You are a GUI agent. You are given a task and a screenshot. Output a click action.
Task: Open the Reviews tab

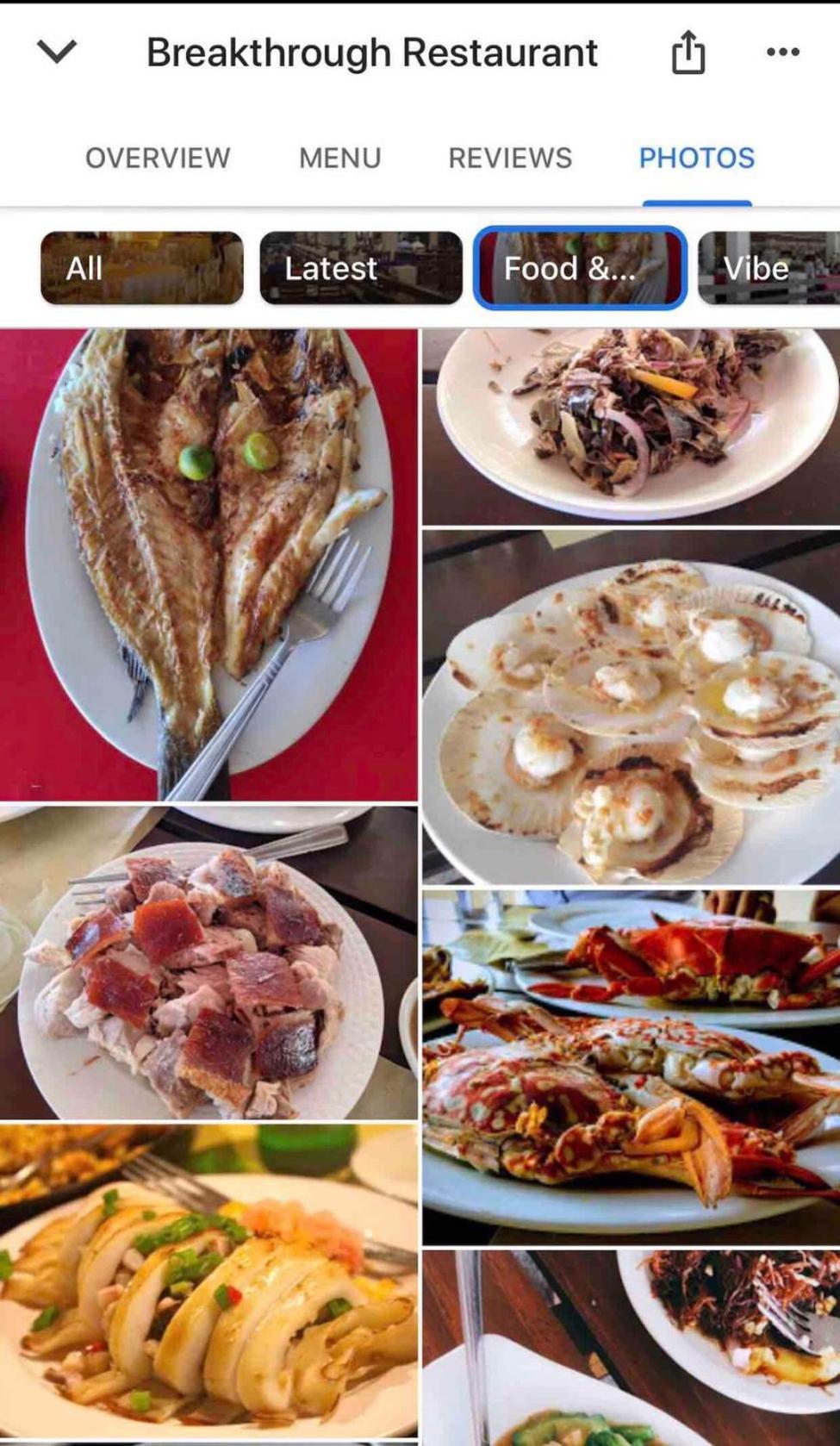[510, 158]
